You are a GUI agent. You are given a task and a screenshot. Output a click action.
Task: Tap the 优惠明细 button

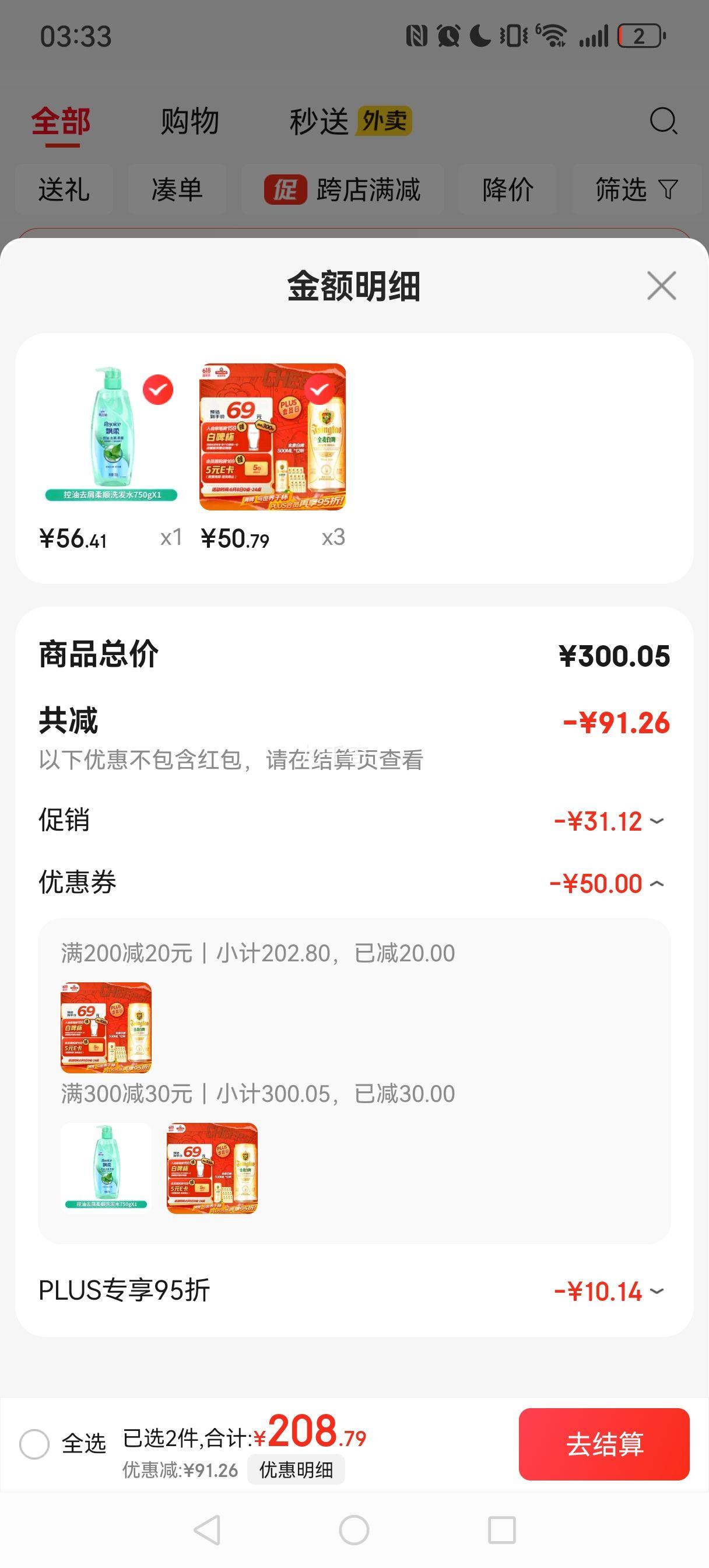pyautogui.click(x=296, y=1470)
